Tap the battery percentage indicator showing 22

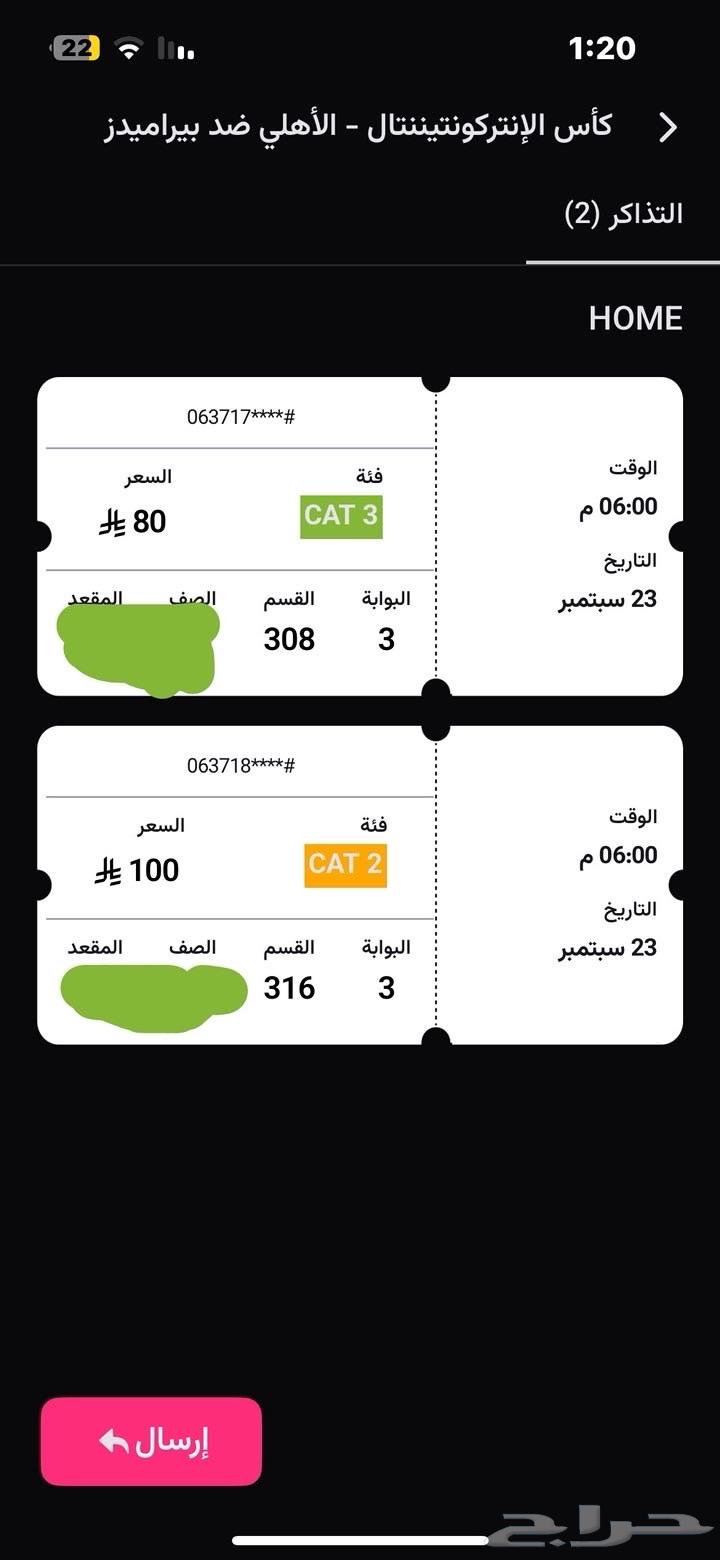pos(75,46)
